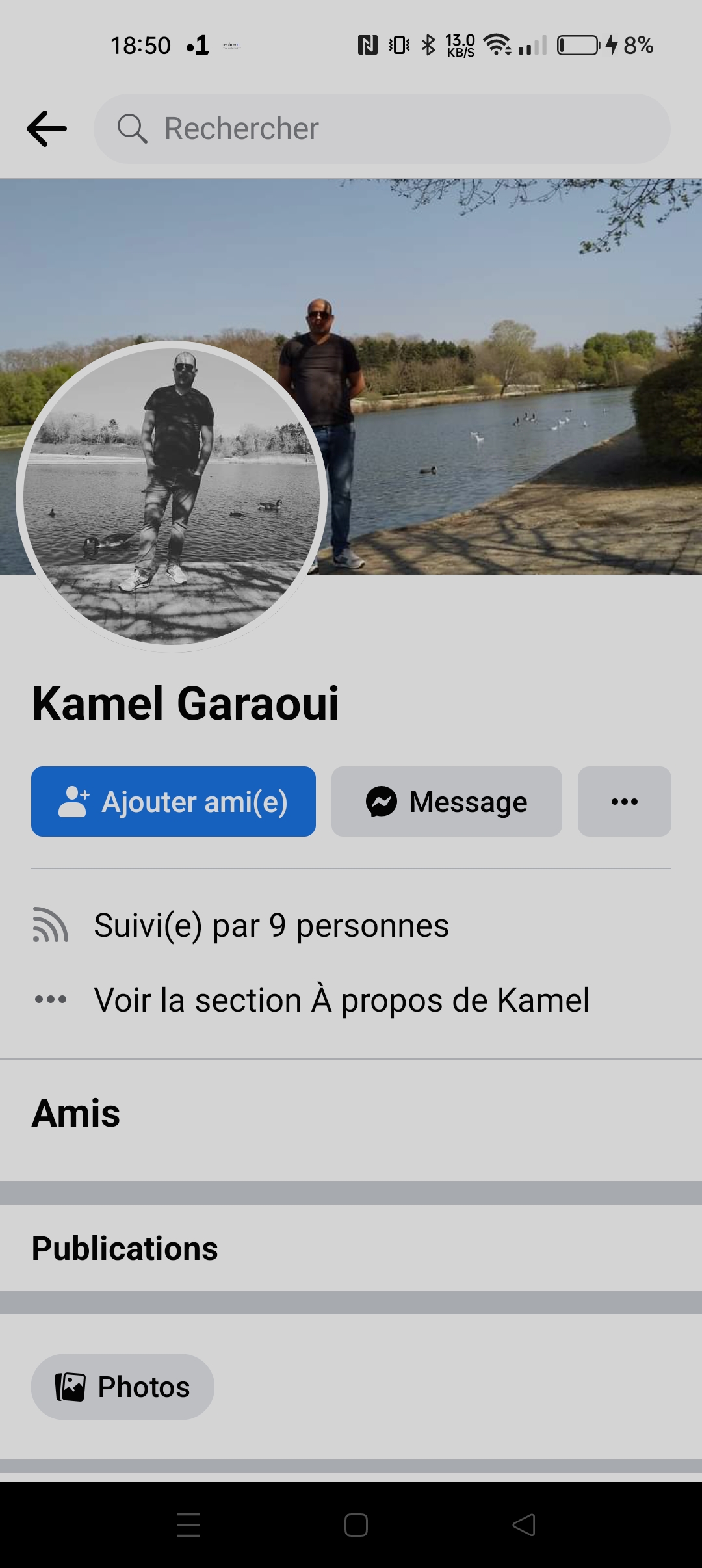Tap Ajouter ami(e) to send friend request
702x1568 pixels.
click(x=174, y=802)
